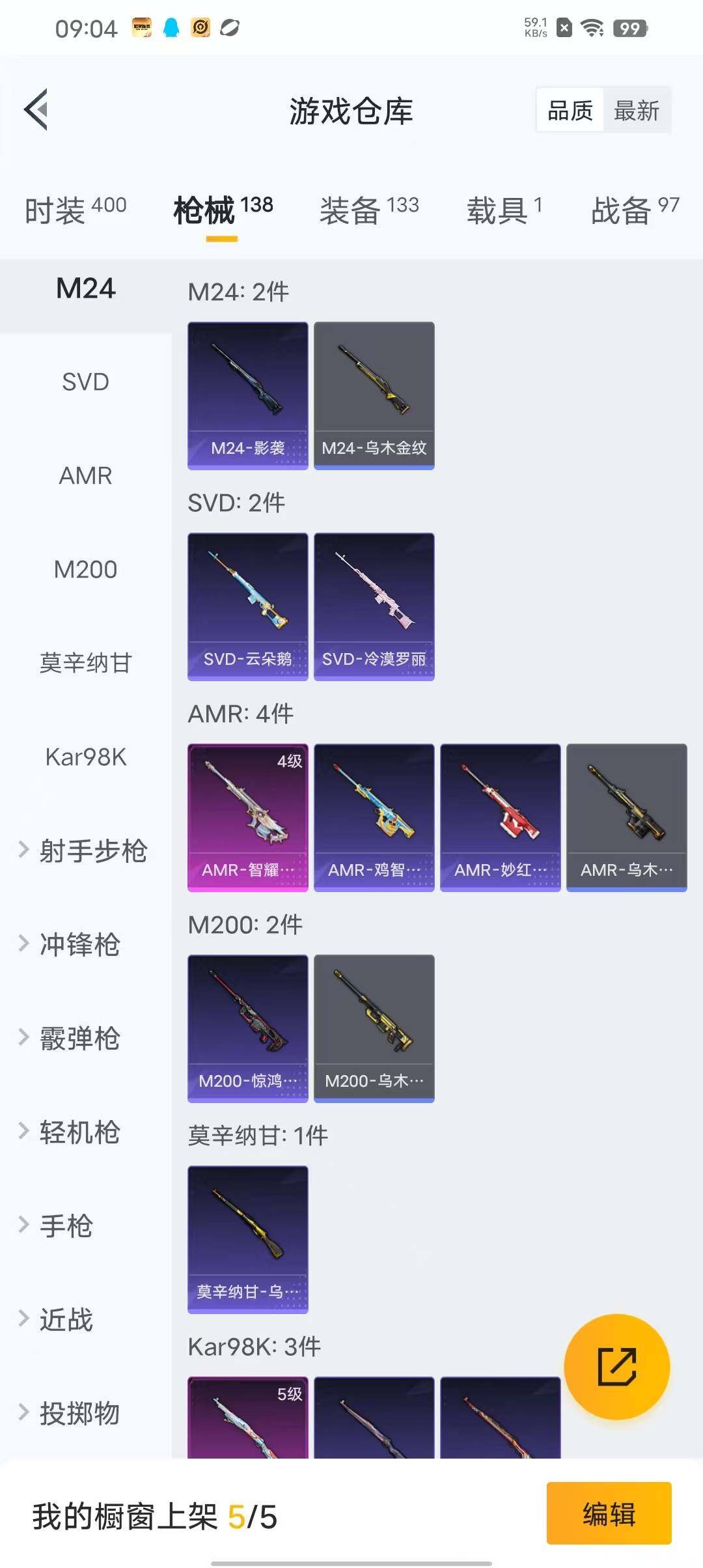Image resolution: width=703 pixels, height=1568 pixels.
Task: Expand the 霰弹枪 category
Action: click(x=72, y=1038)
